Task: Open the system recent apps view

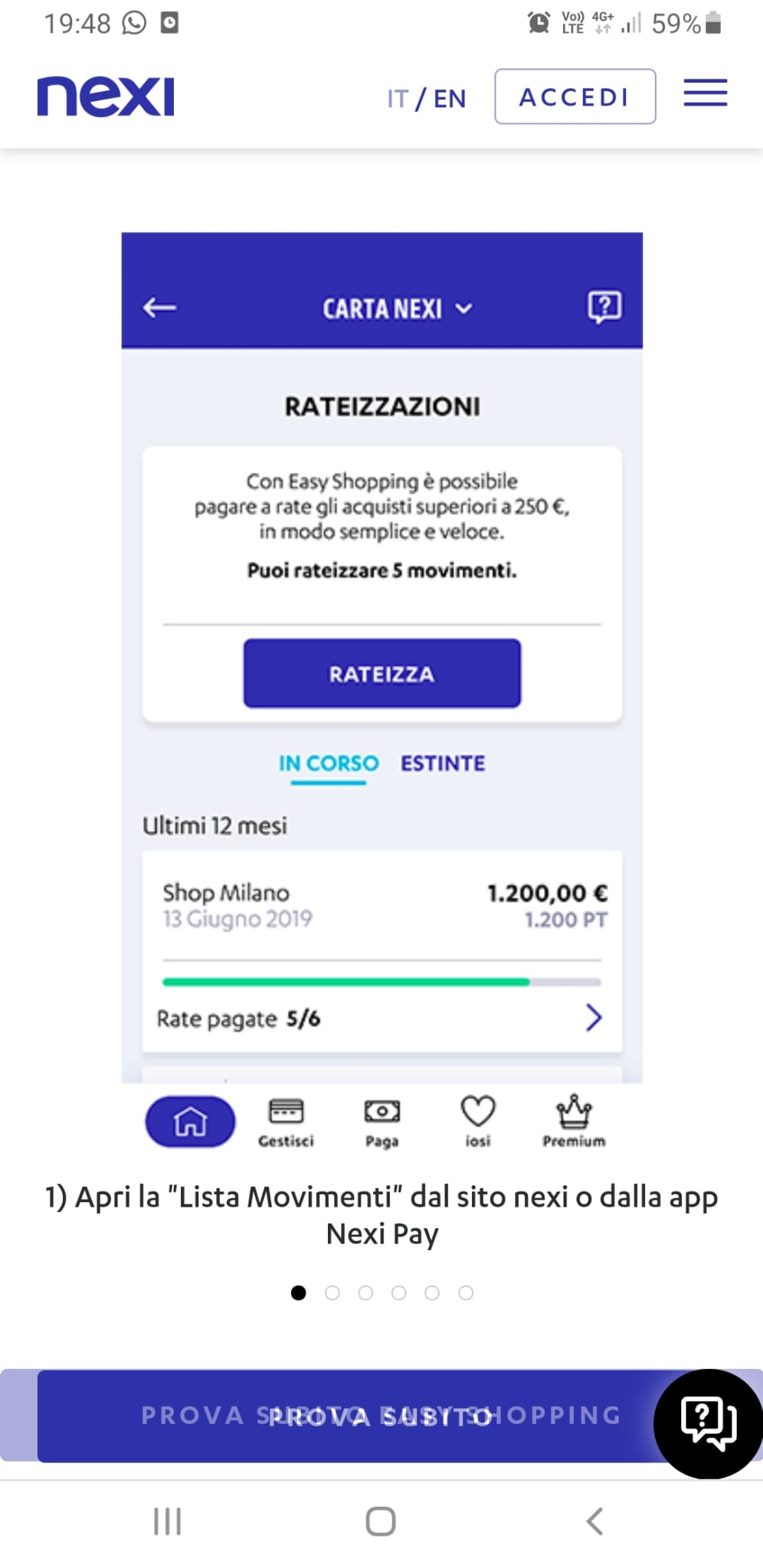Action: point(168,1521)
